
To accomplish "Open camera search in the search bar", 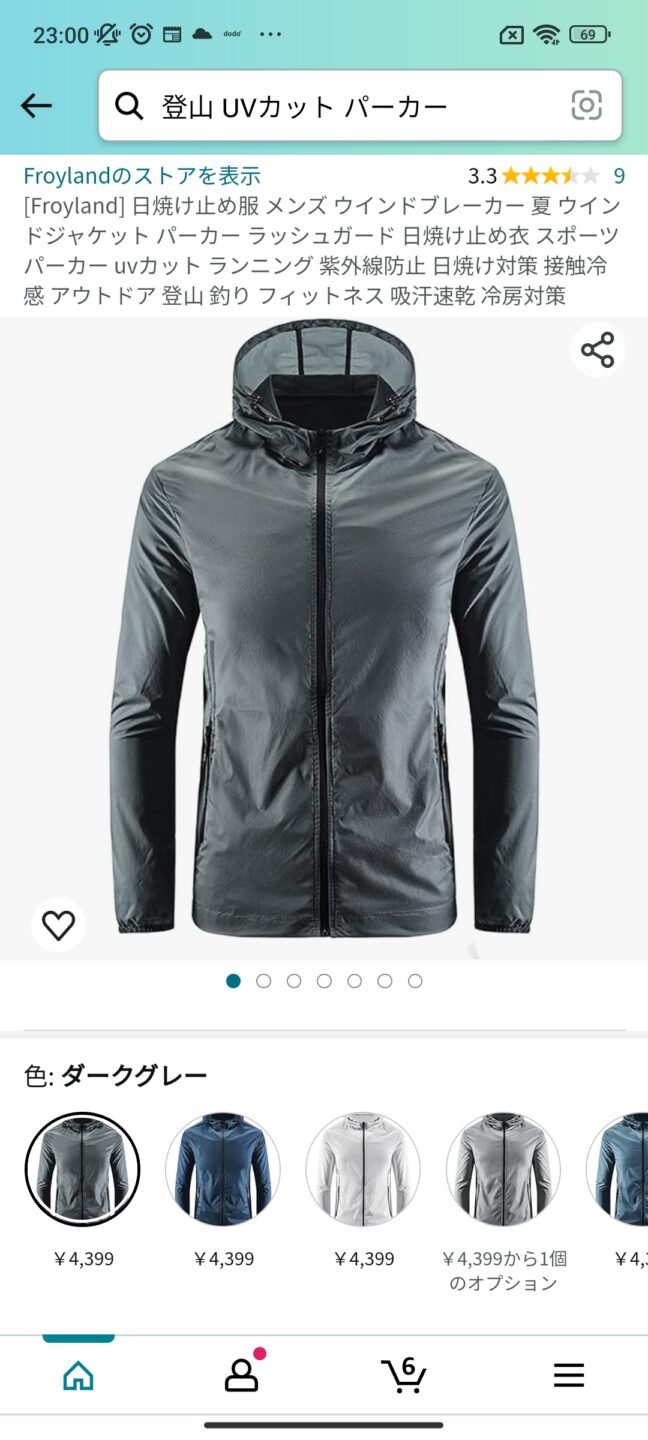I will (x=586, y=106).
